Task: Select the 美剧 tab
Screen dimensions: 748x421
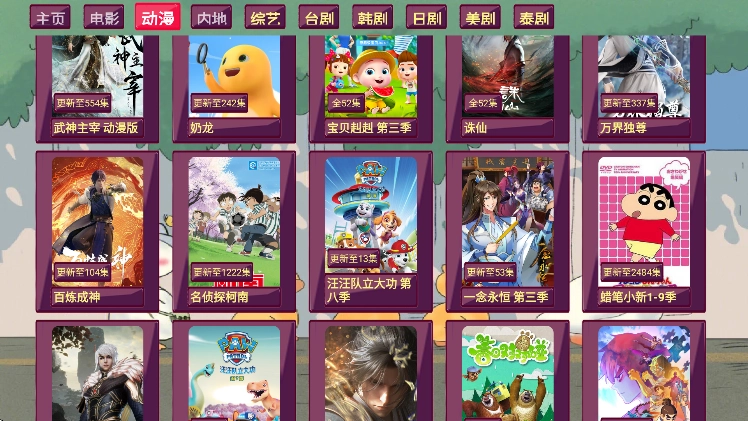Action: (x=480, y=18)
